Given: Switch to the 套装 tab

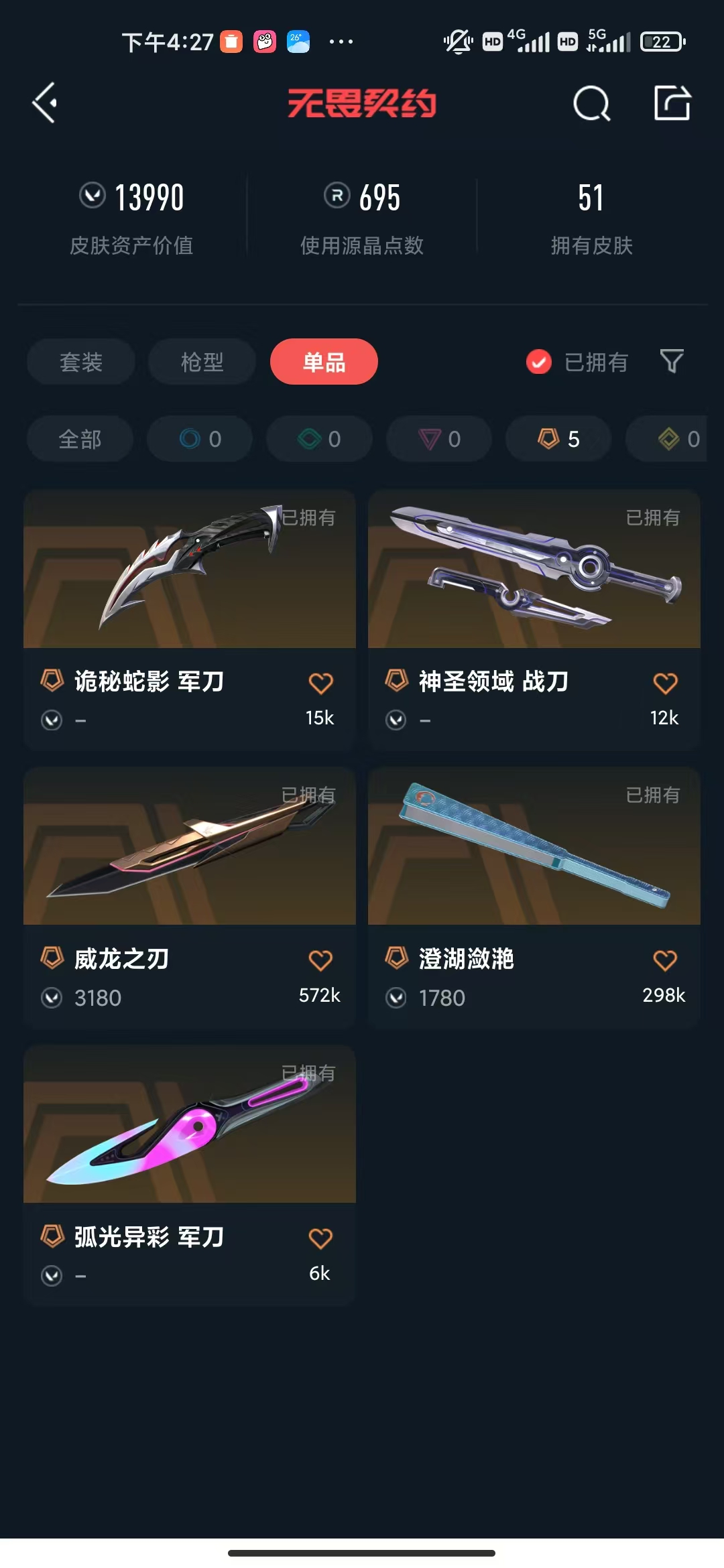Looking at the screenshot, I should tap(81, 362).
